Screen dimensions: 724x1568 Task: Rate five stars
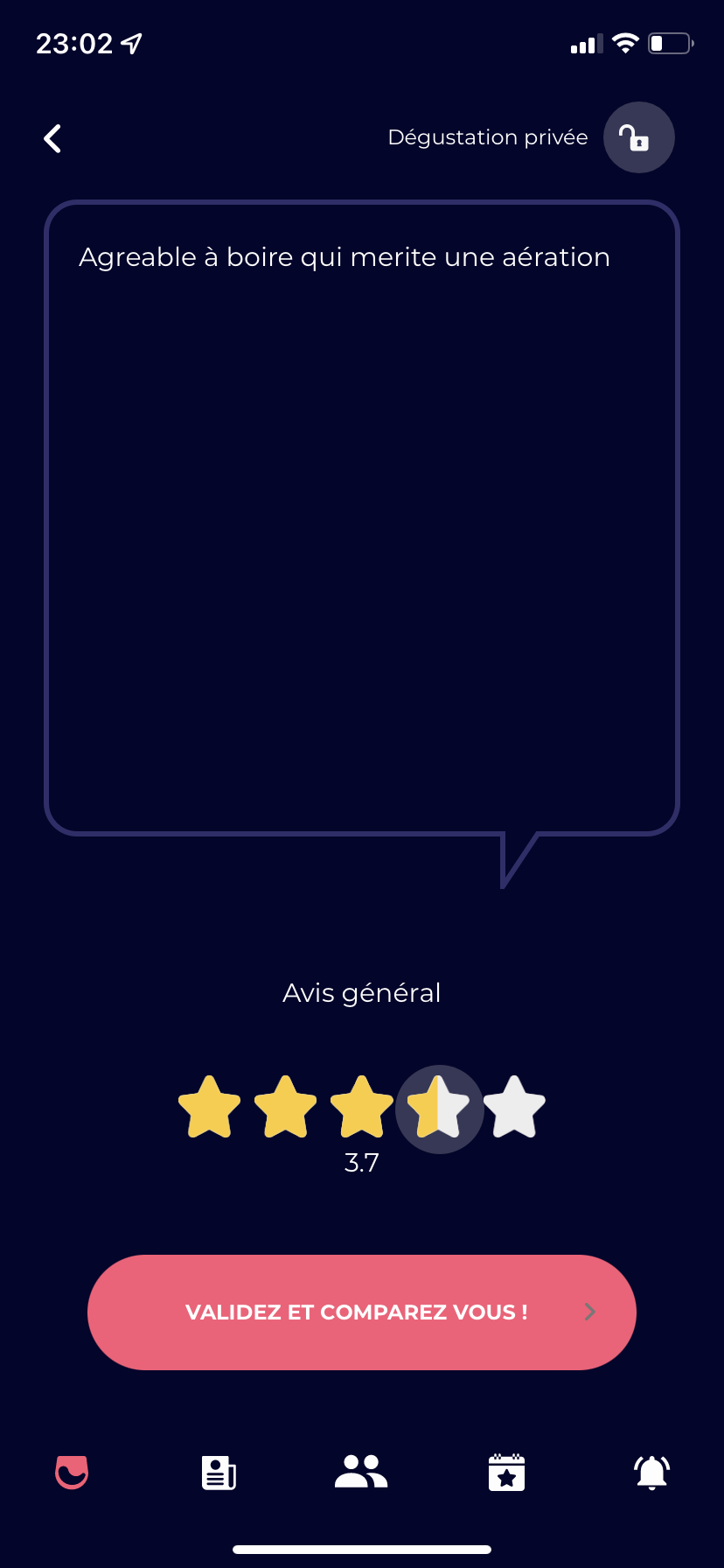514,1108
